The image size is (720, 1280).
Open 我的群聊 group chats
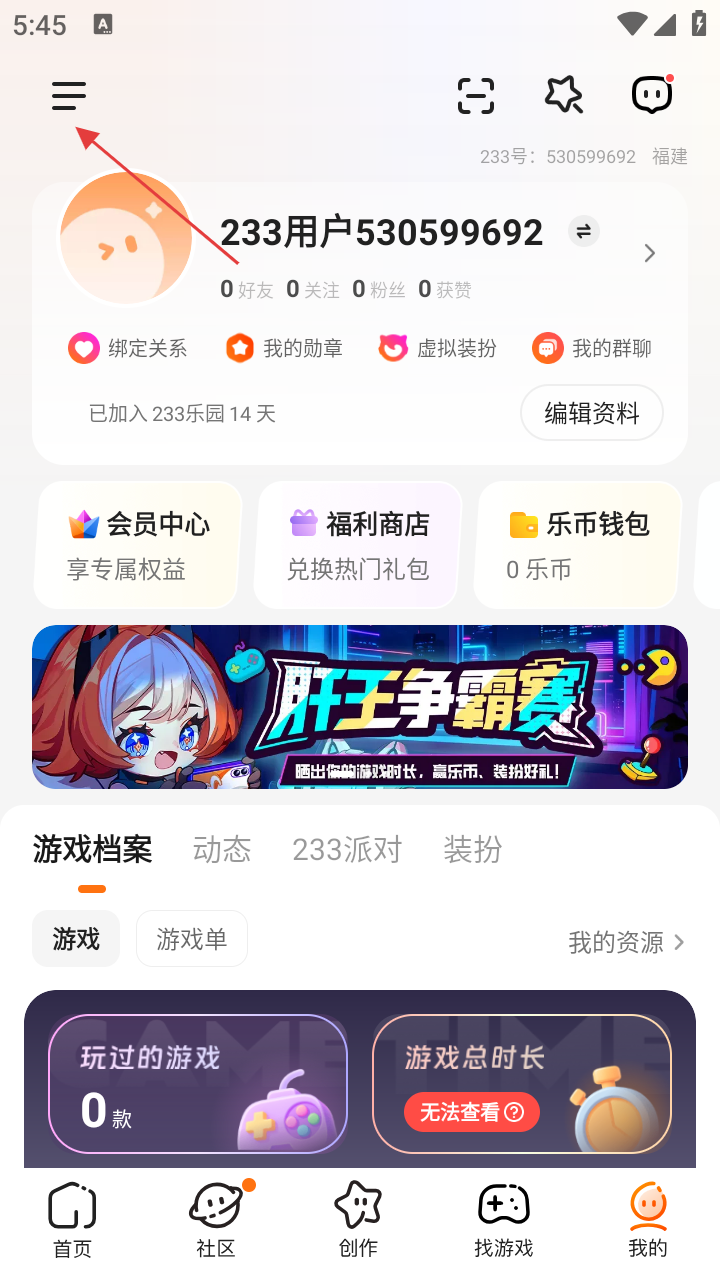[592, 348]
